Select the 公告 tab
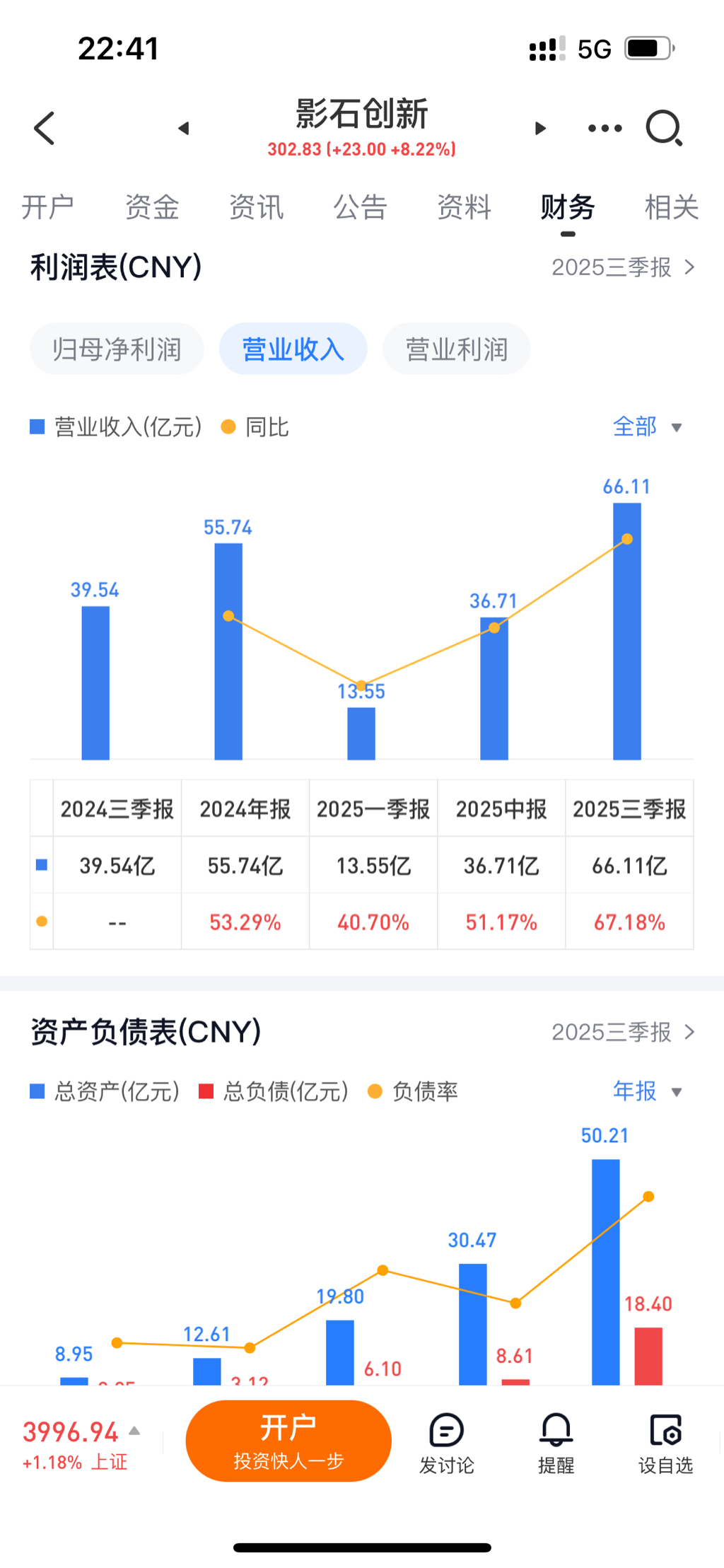The height and width of the screenshot is (1568, 724). pos(360,207)
